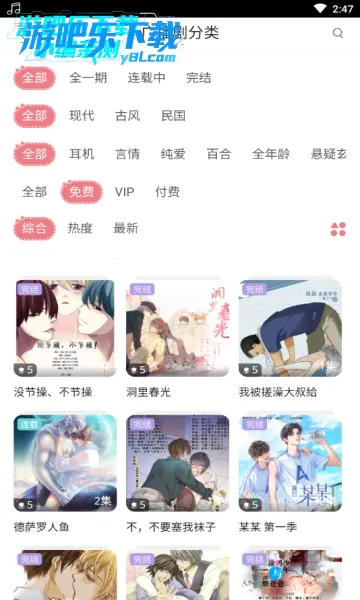Filter by 纯爱 genre
Viewport: 360px width, 600px height.
click(x=173, y=154)
